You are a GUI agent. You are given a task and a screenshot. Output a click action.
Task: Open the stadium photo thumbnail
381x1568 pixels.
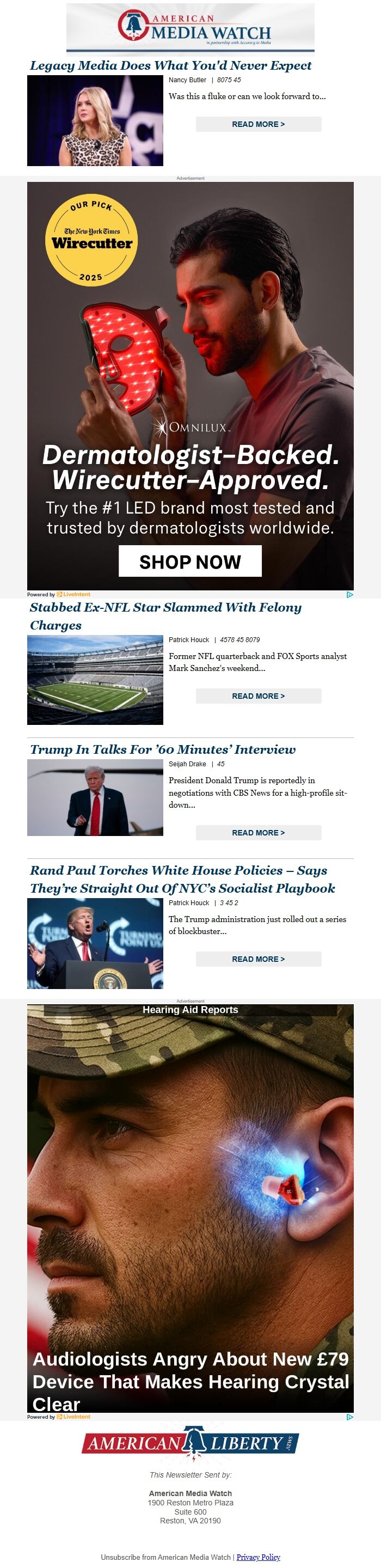coord(95,680)
